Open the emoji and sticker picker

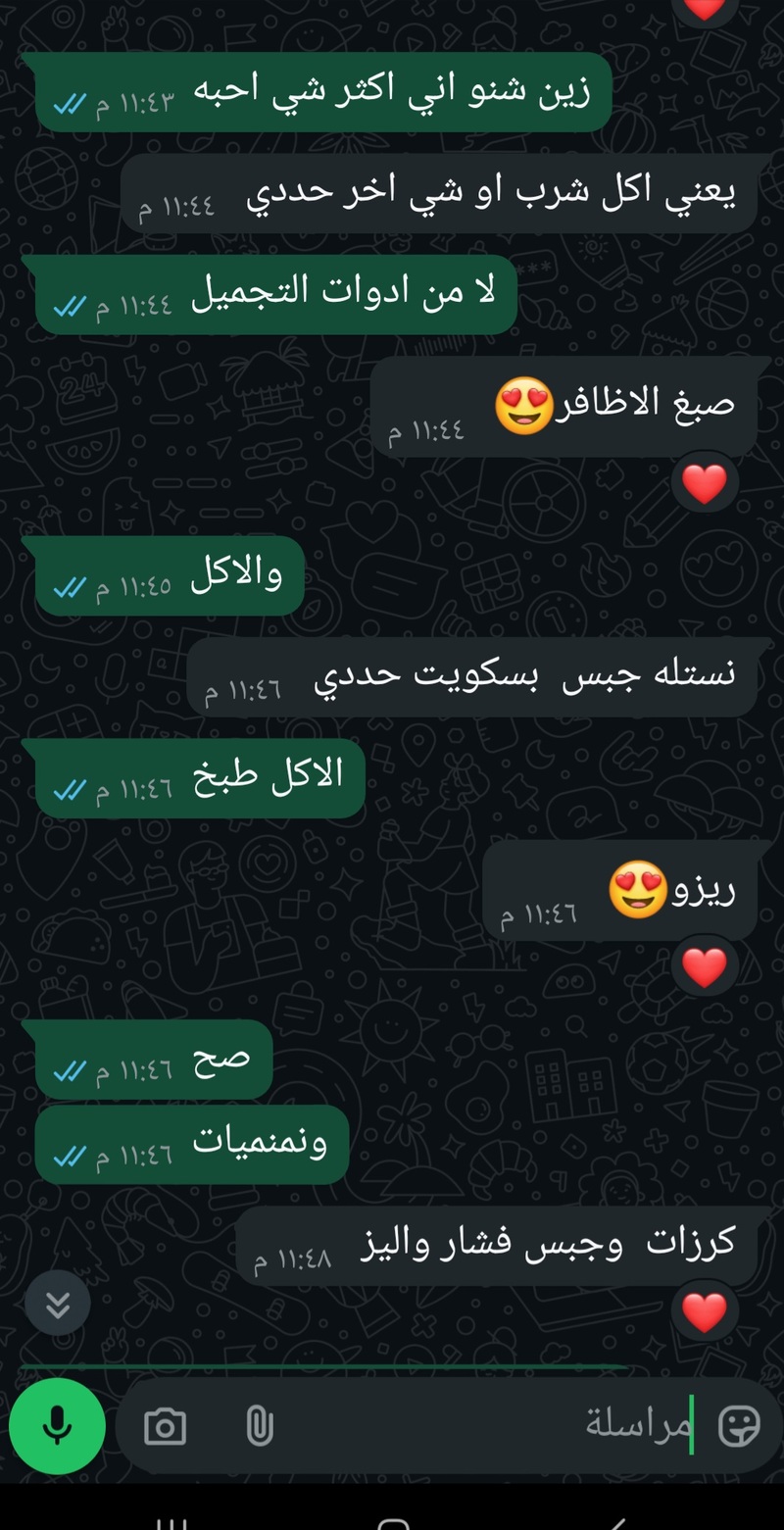coord(739,1426)
